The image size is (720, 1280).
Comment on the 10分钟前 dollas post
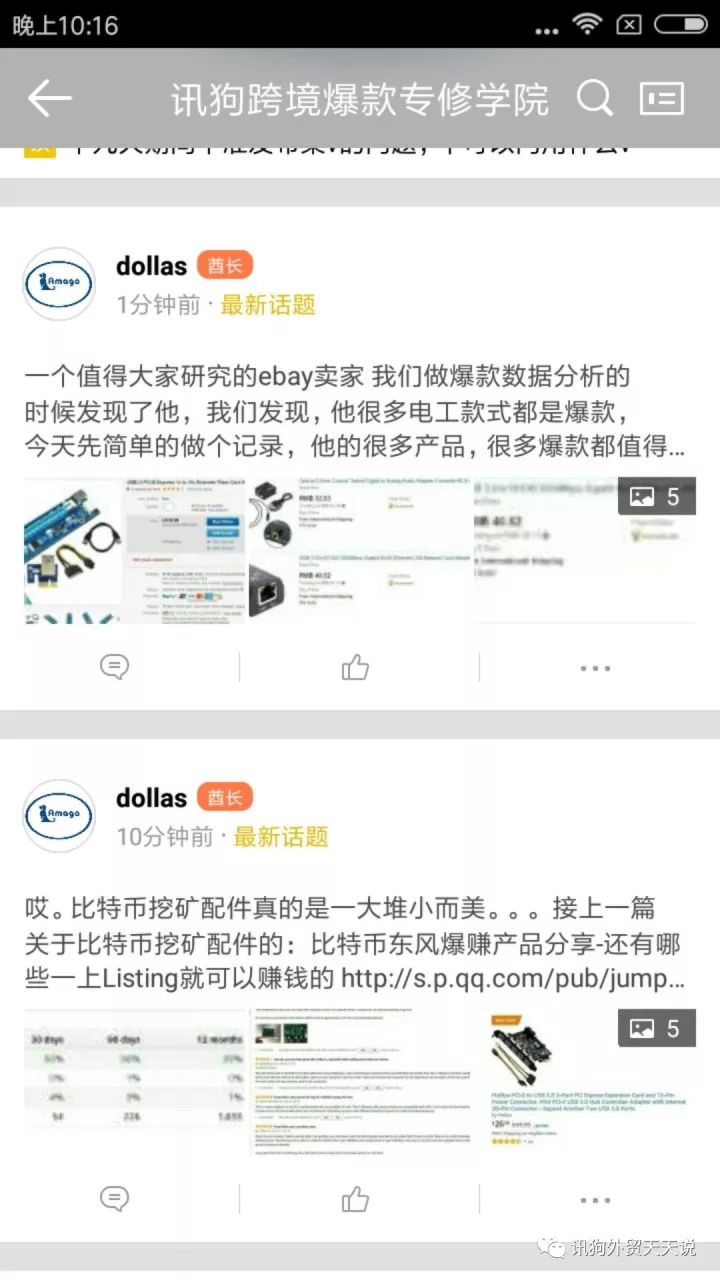pos(115,1198)
